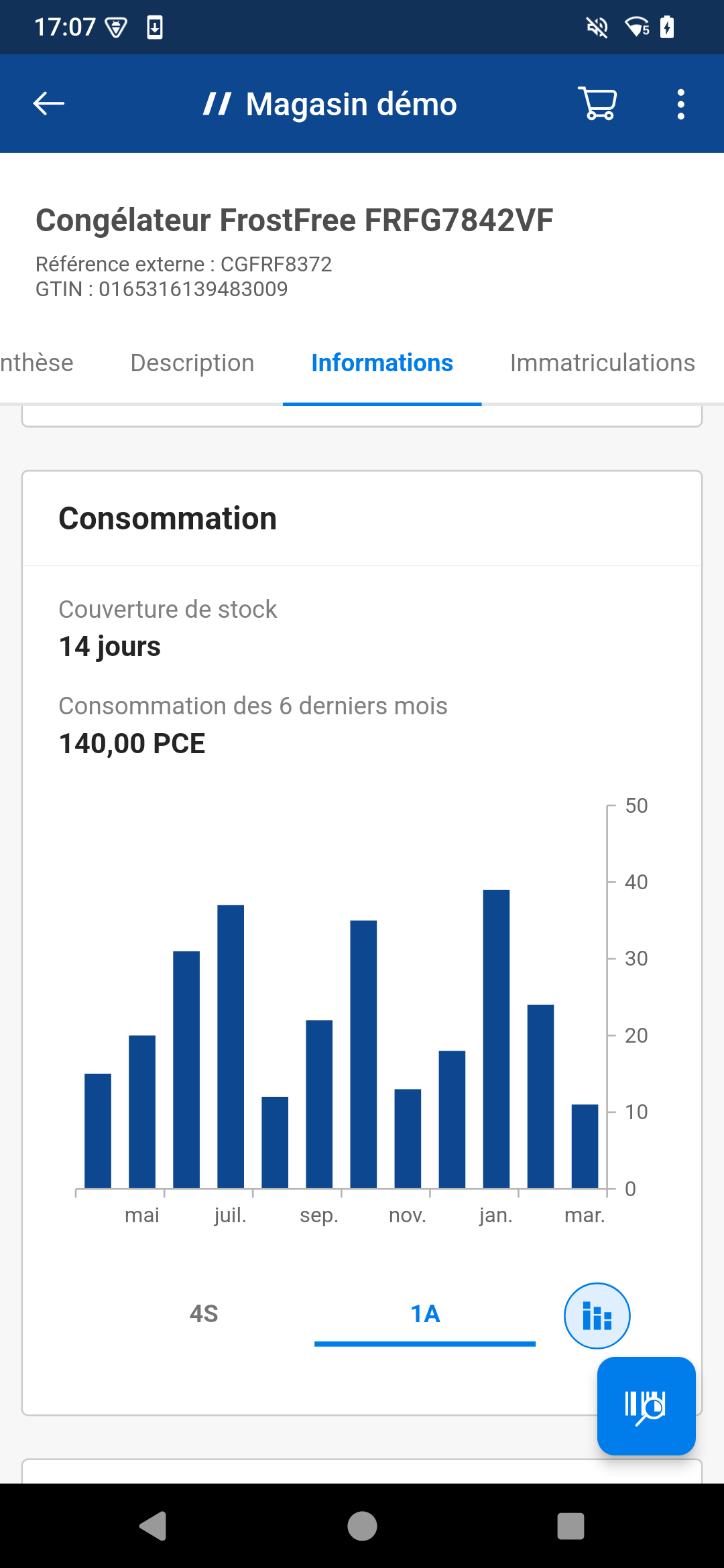Tap the back arrow in the header
724x1568 pixels.
point(47,103)
